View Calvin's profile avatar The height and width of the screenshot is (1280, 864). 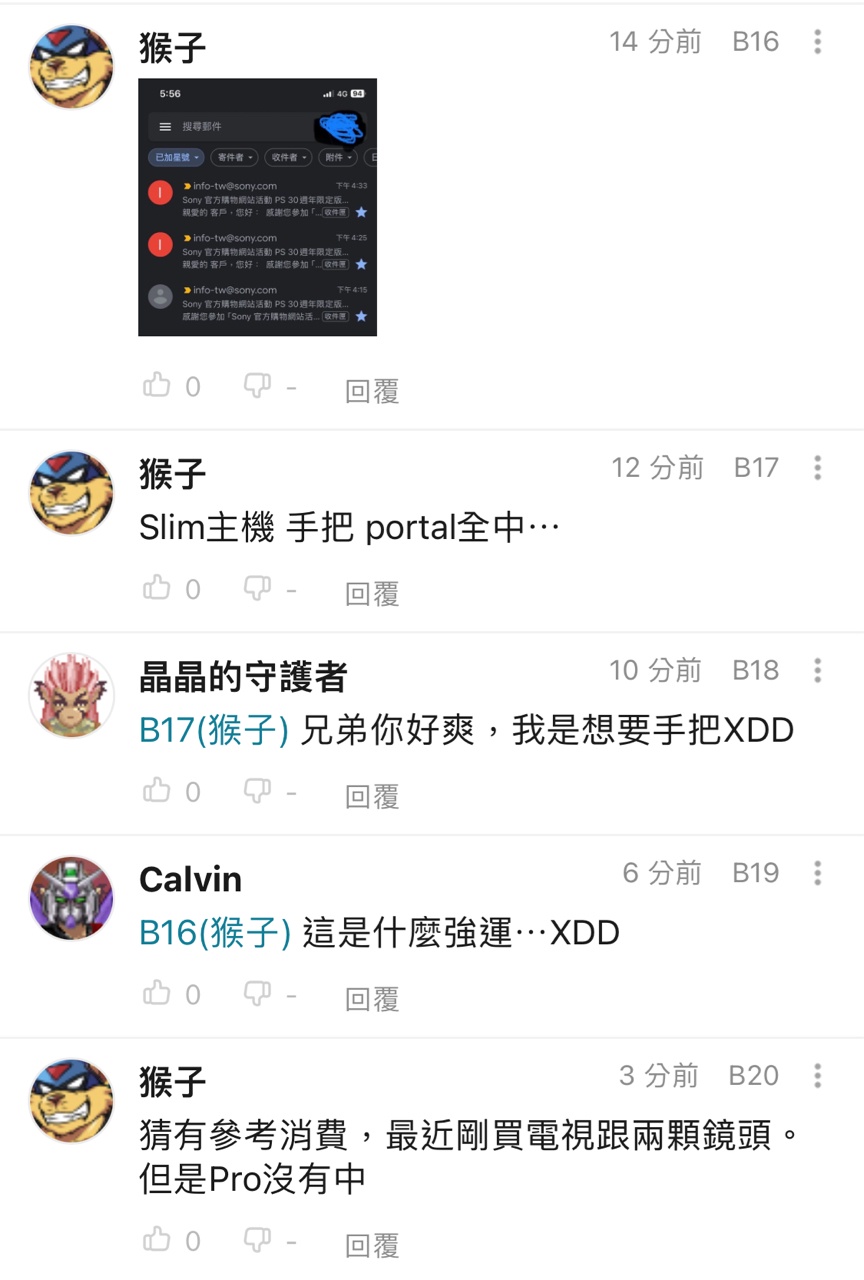[x=71, y=897]
